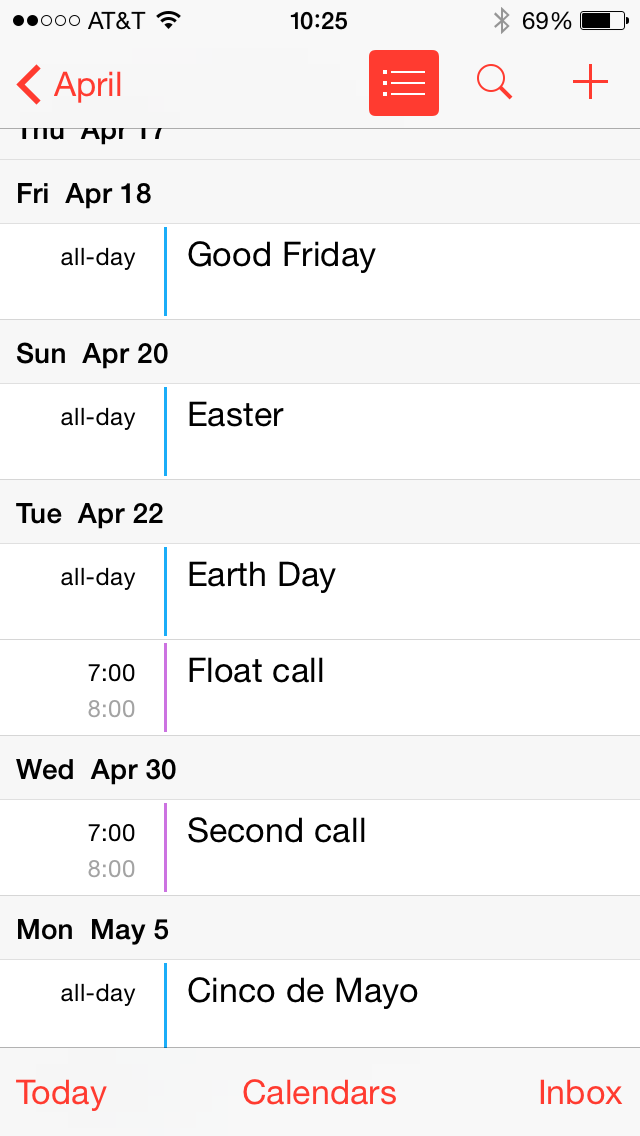Add a new calendar event
The height and width of the screenshot is (1136, 640).
pyautogui.click(x=590, y=83)
